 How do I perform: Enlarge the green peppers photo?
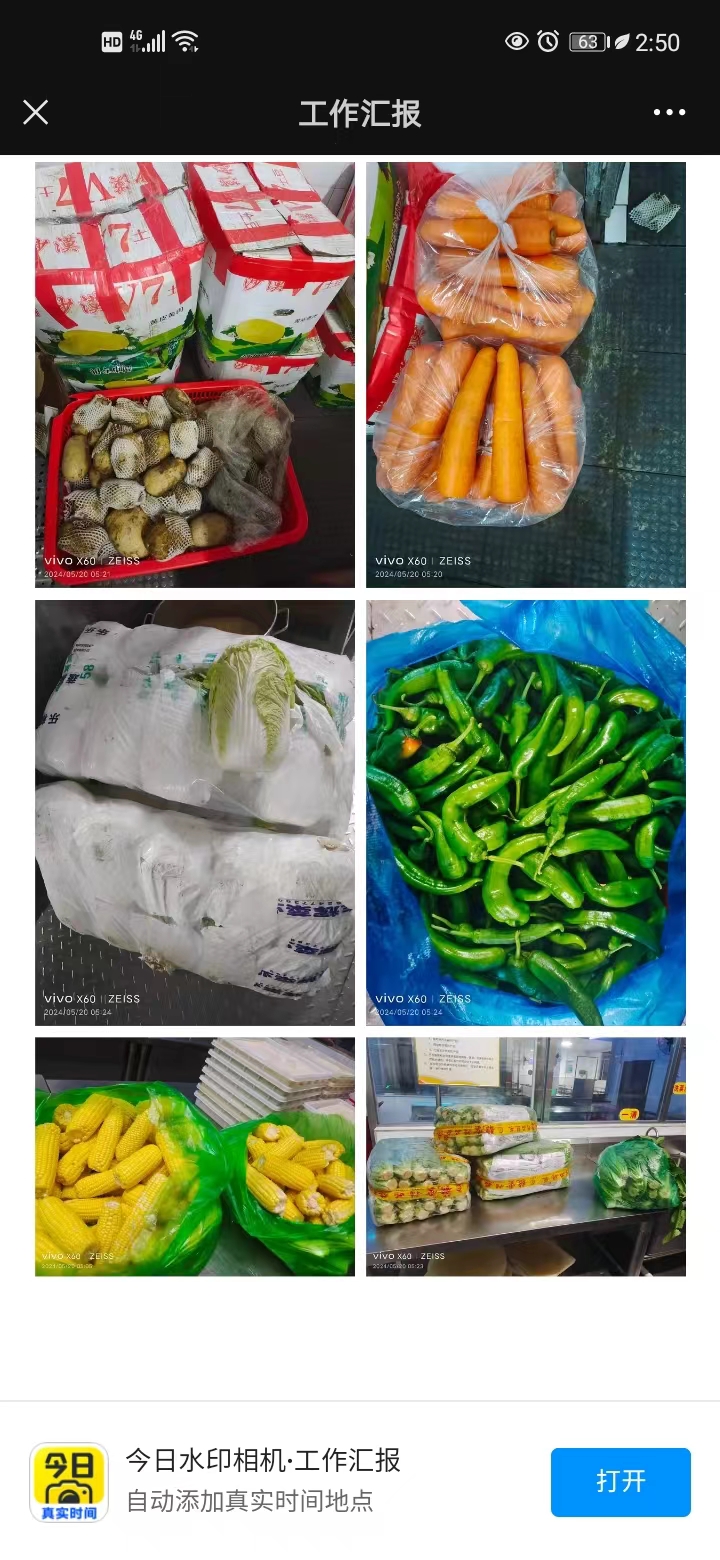pos(525,812)
